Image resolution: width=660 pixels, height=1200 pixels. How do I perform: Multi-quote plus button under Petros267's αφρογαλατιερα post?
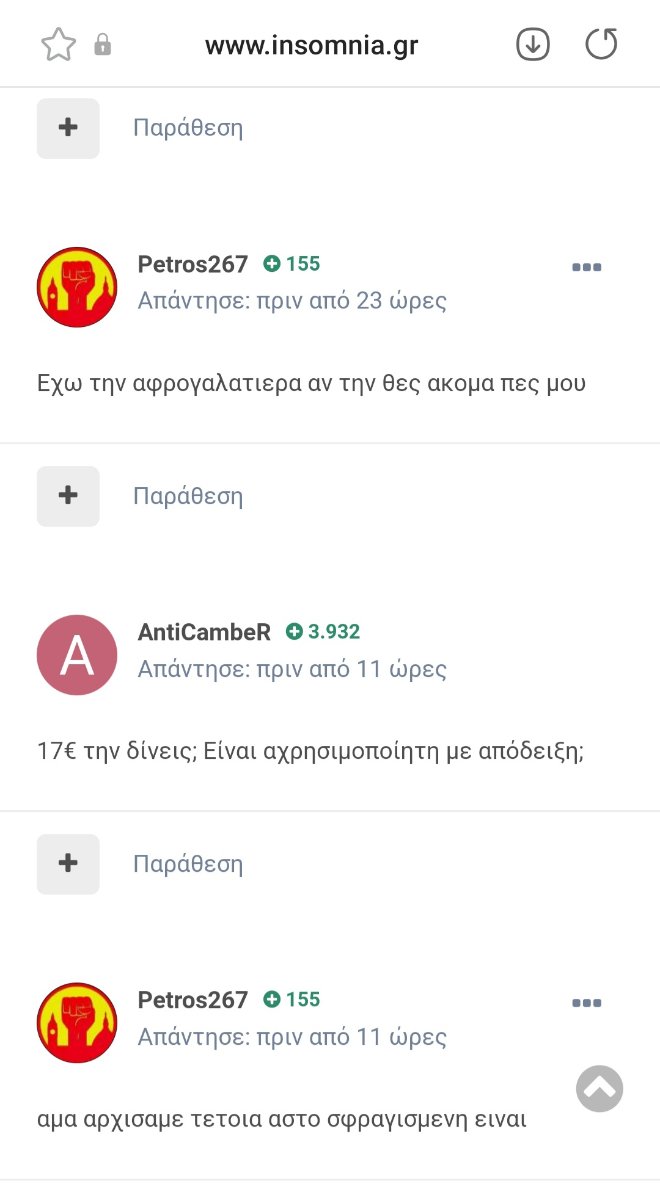click(68, 496)
